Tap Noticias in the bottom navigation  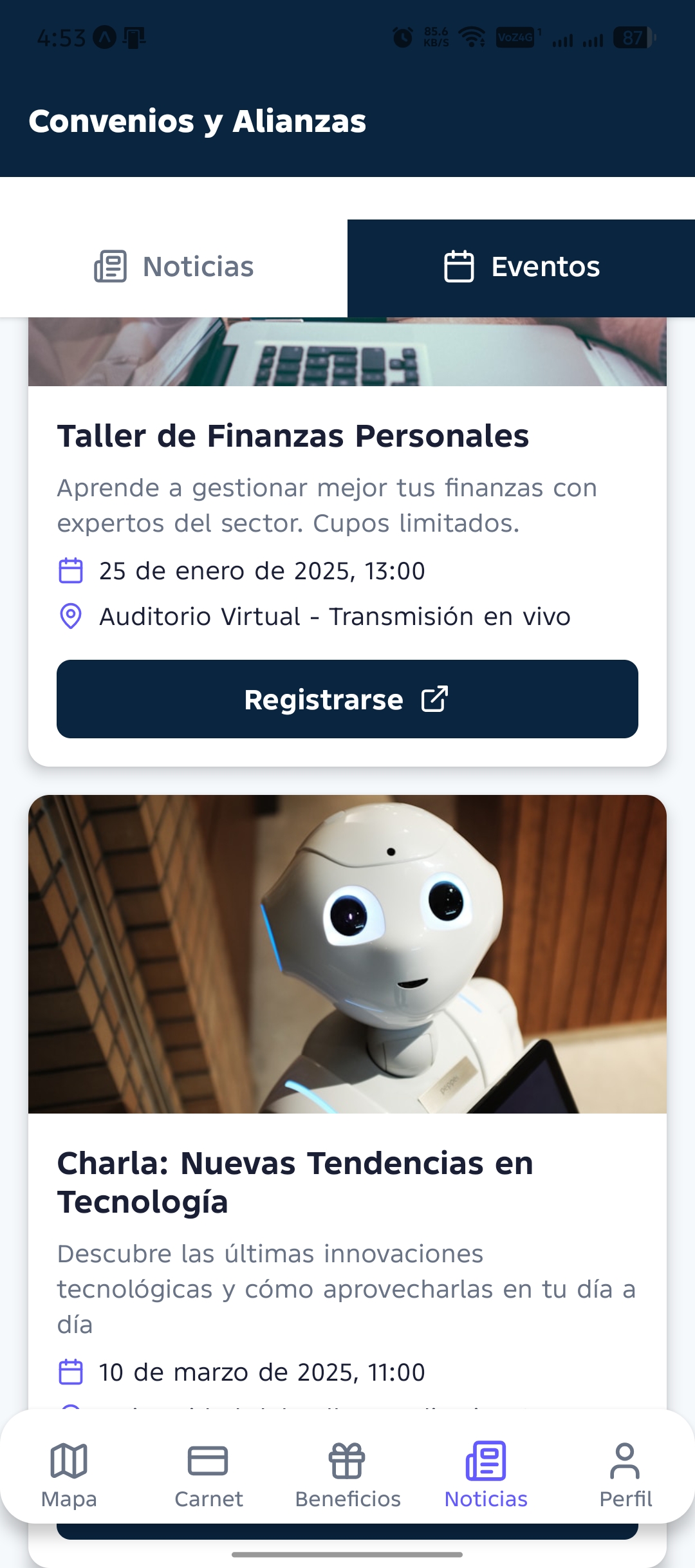[486, 1474]
